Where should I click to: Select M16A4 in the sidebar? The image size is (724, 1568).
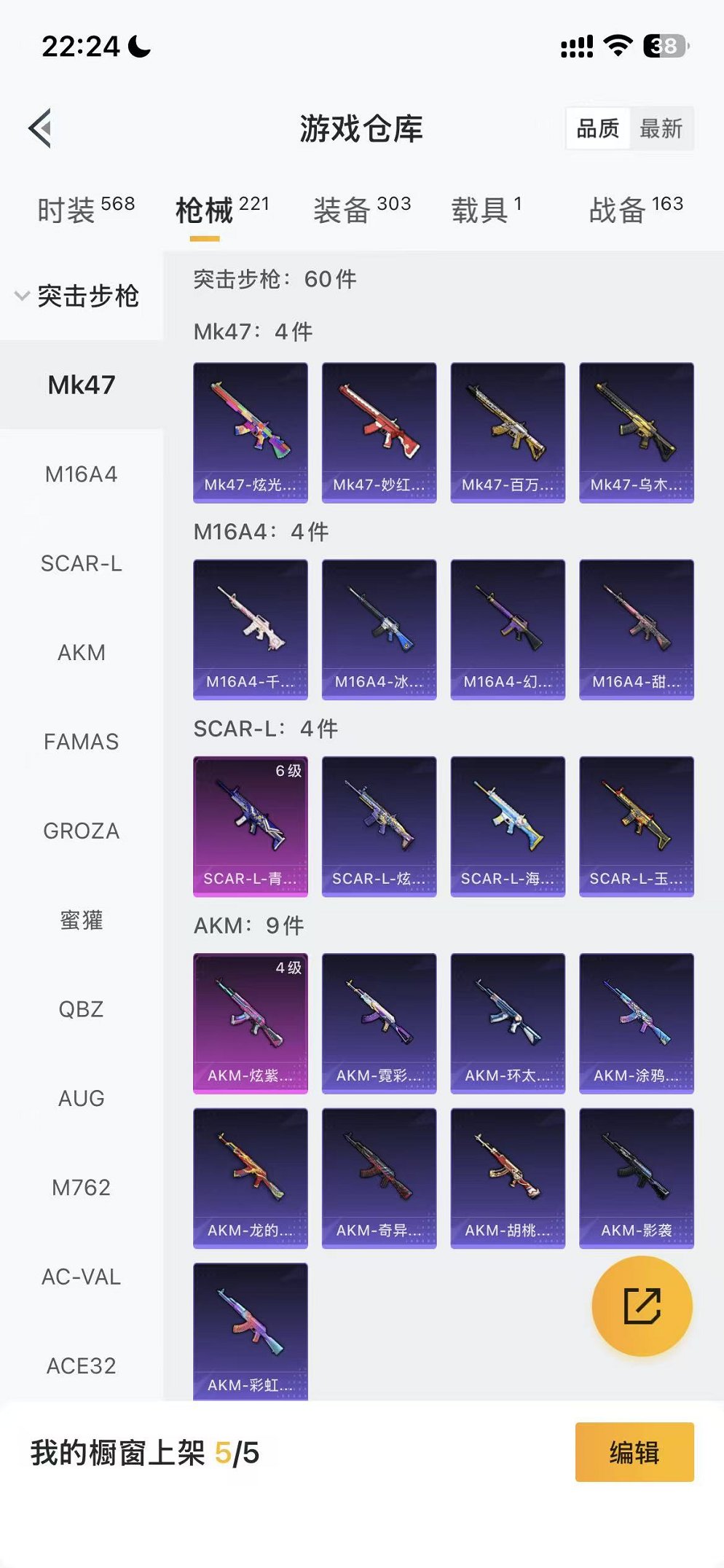pos(81,474)
